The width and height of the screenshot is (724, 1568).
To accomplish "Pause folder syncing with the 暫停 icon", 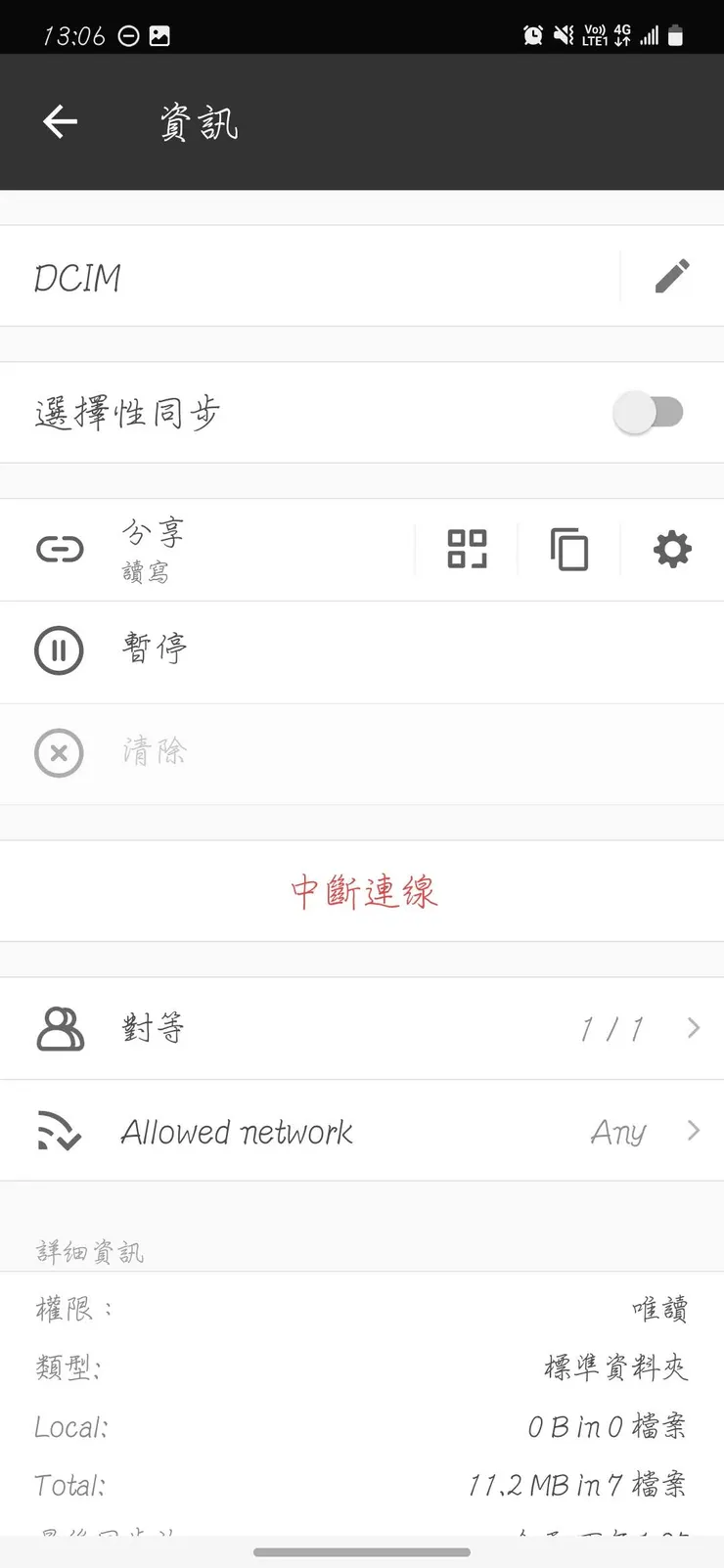I will coord(59,650).
